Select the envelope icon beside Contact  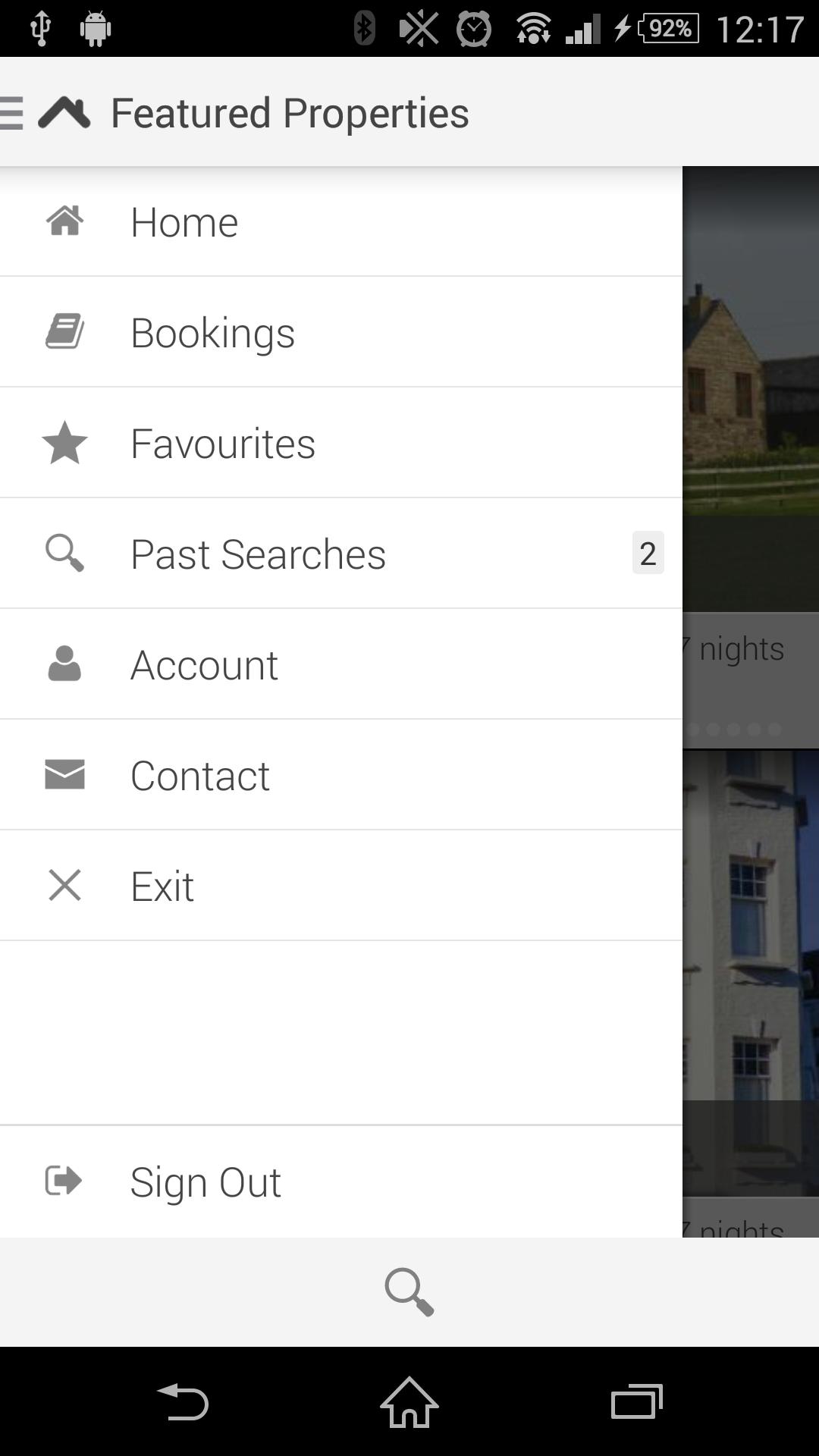pos(65,774)
